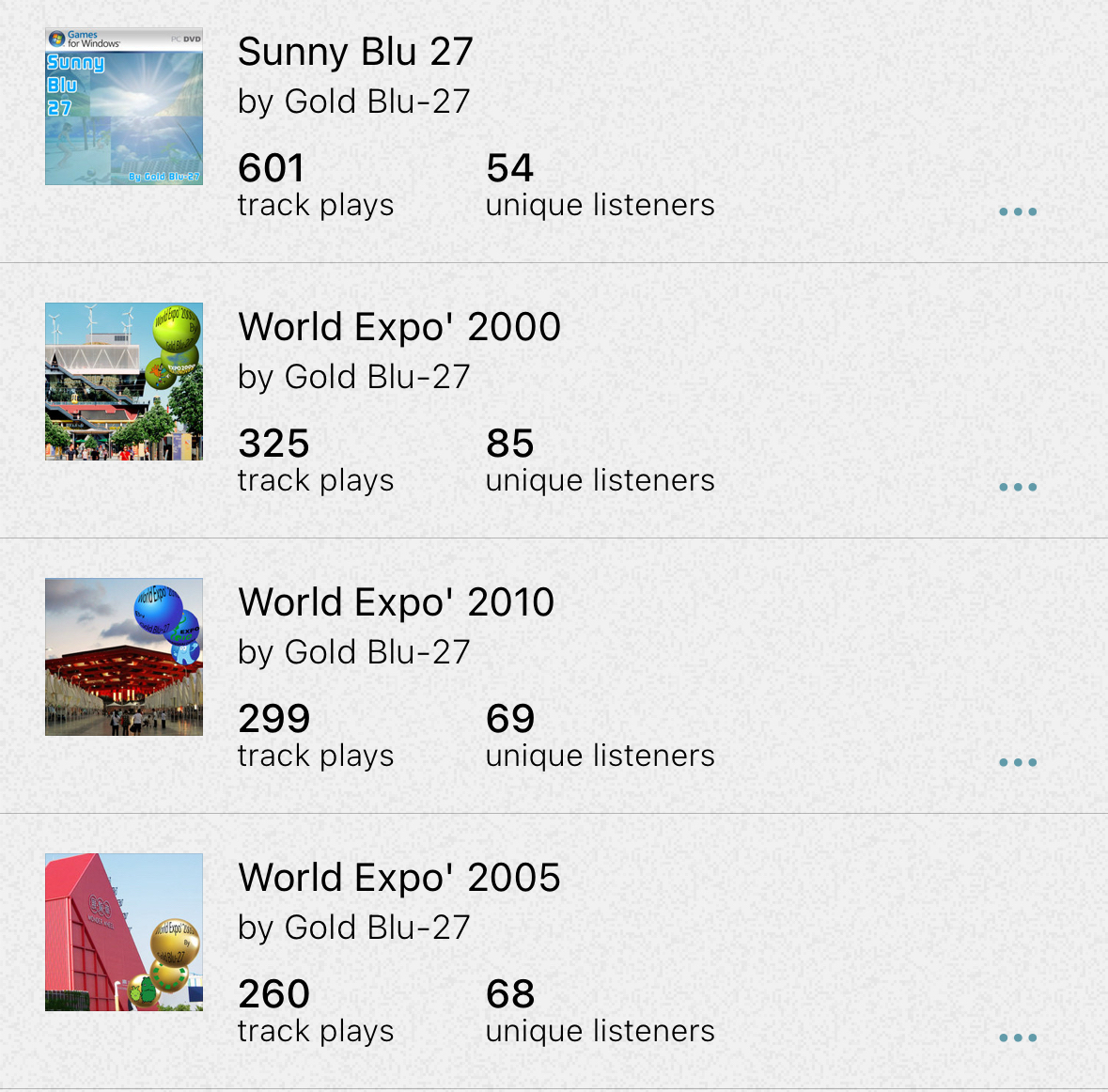
Task: Open more options for World Expo' 2010
Action: (x=1018, y=762)
